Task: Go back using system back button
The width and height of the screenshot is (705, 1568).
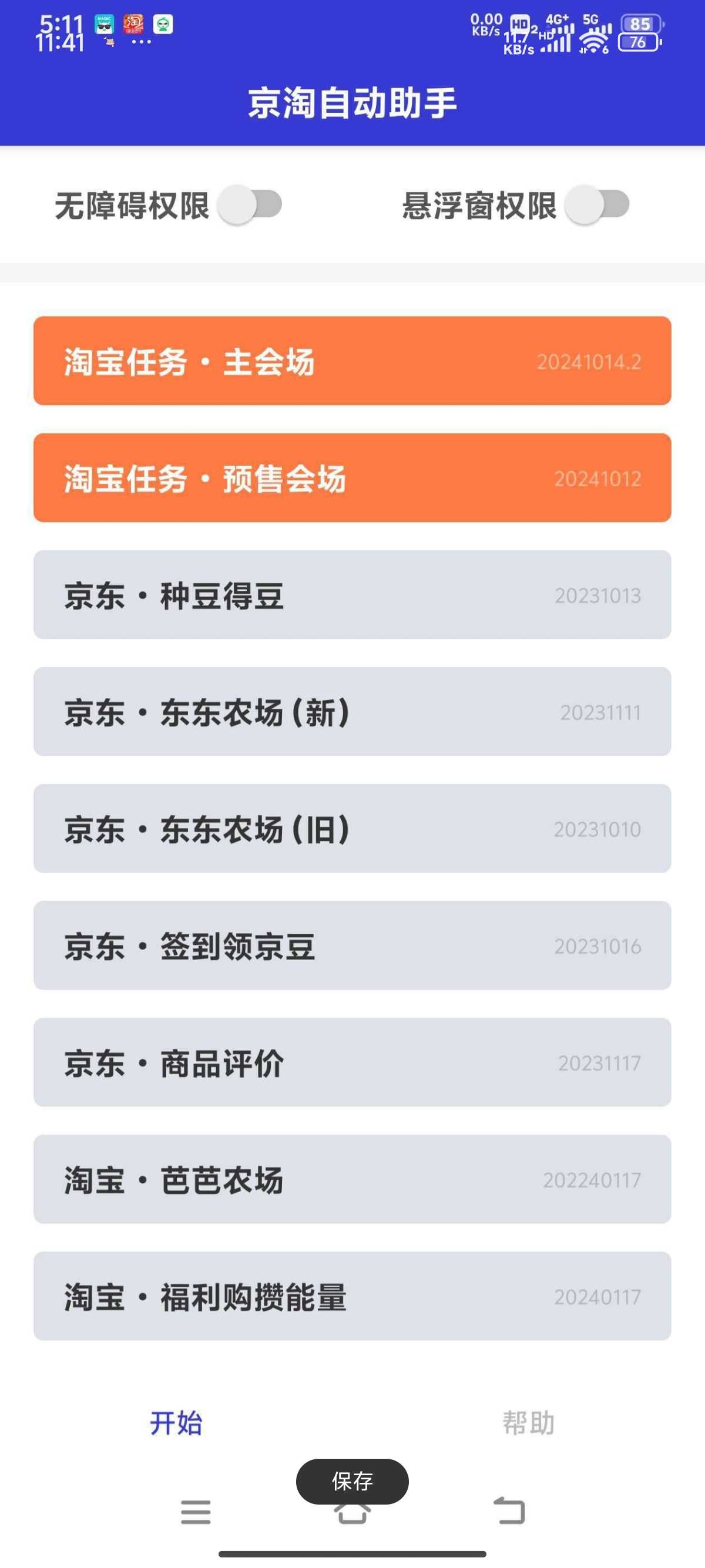Action: coord(509,1511)
